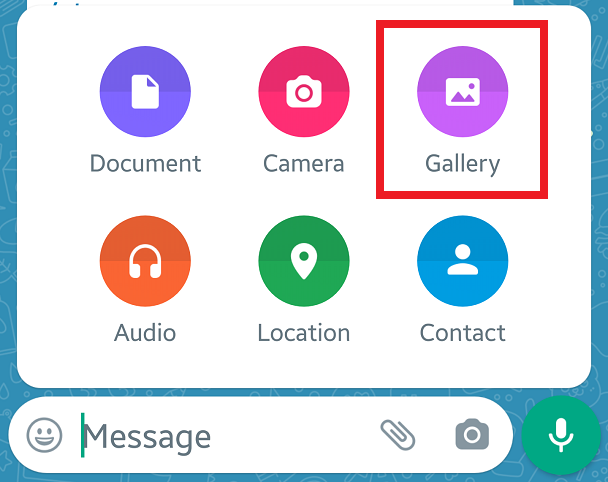Image resolution: width=608 pixels, height=482 pixels.
Task: Open the emoji picker
Action: click(x=44, y=435)
